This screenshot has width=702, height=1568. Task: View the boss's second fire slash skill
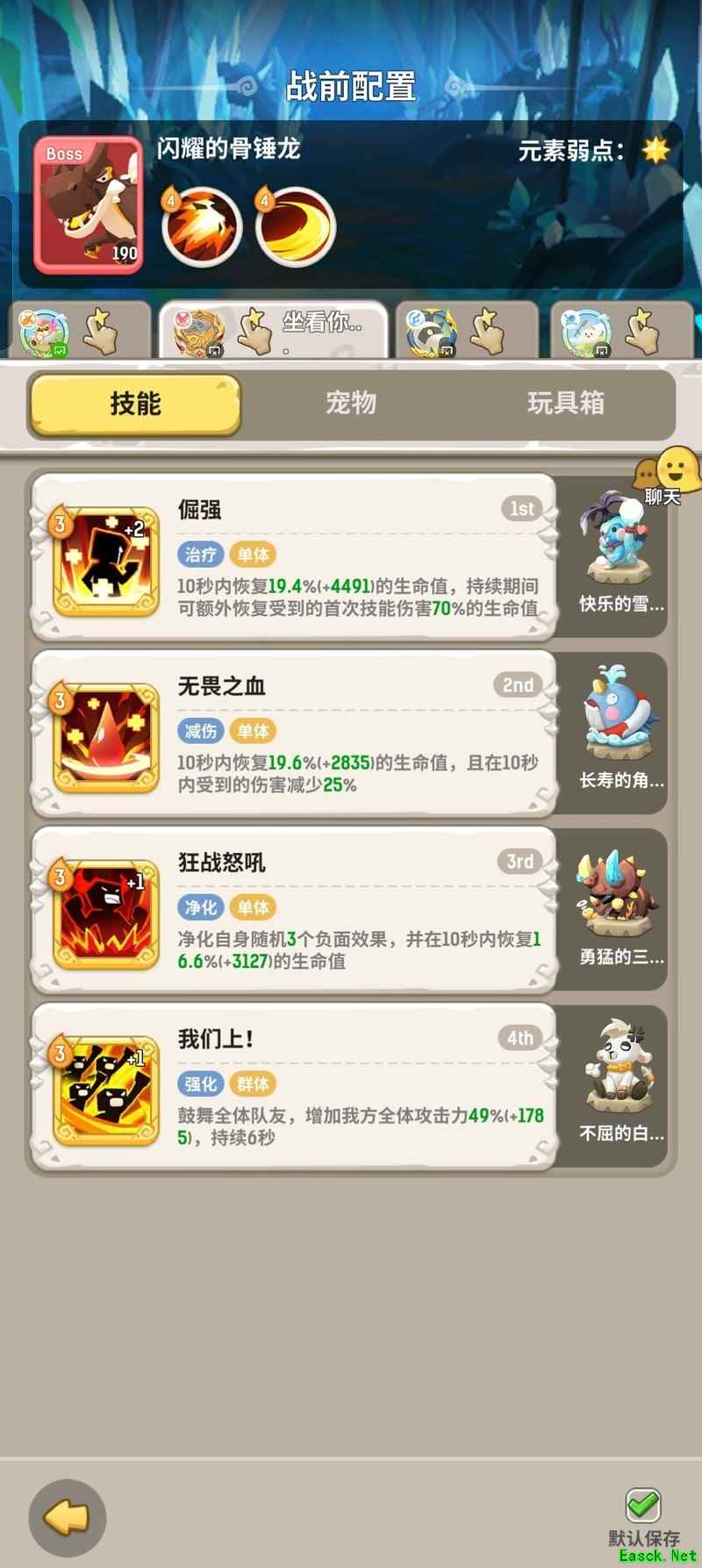(x=296, y=227)
